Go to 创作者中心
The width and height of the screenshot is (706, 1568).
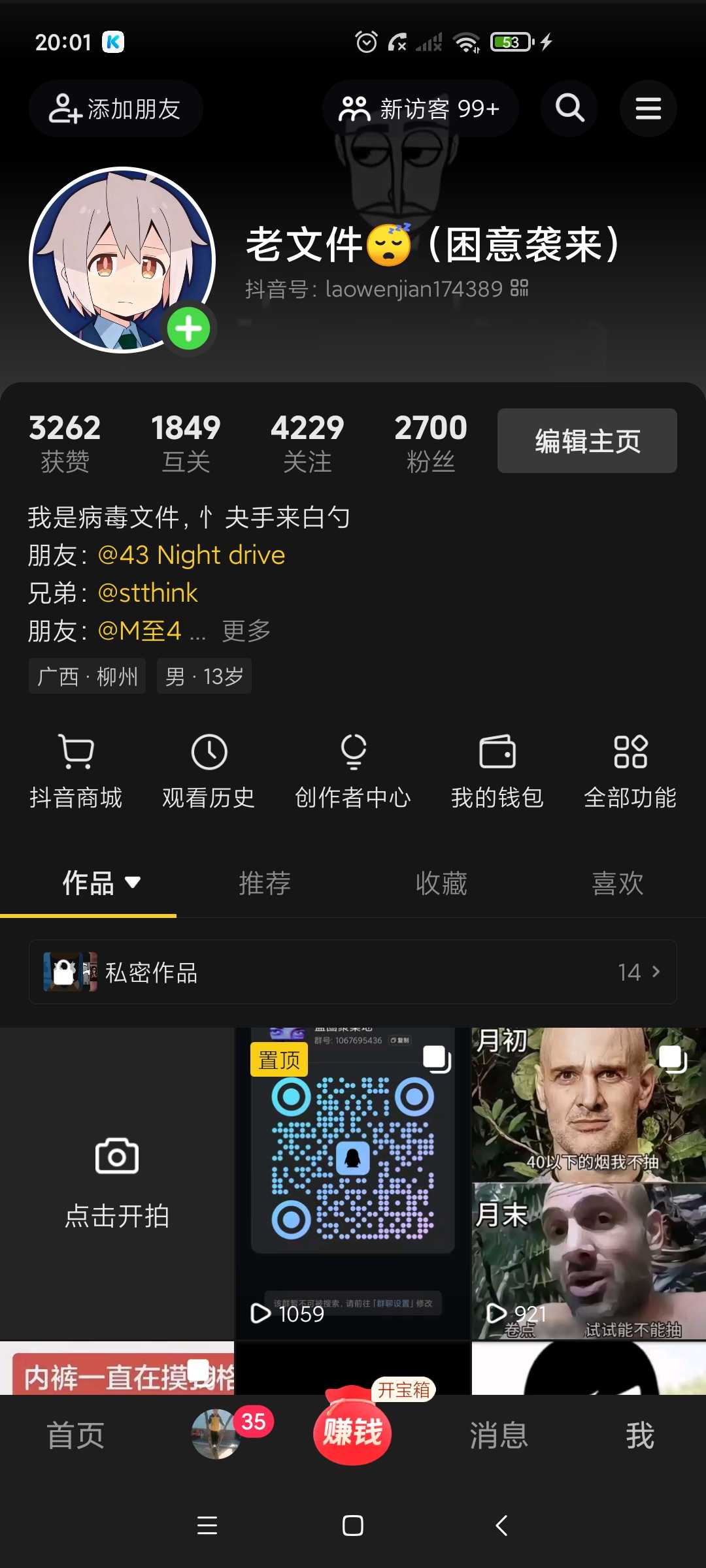[353, 771]
